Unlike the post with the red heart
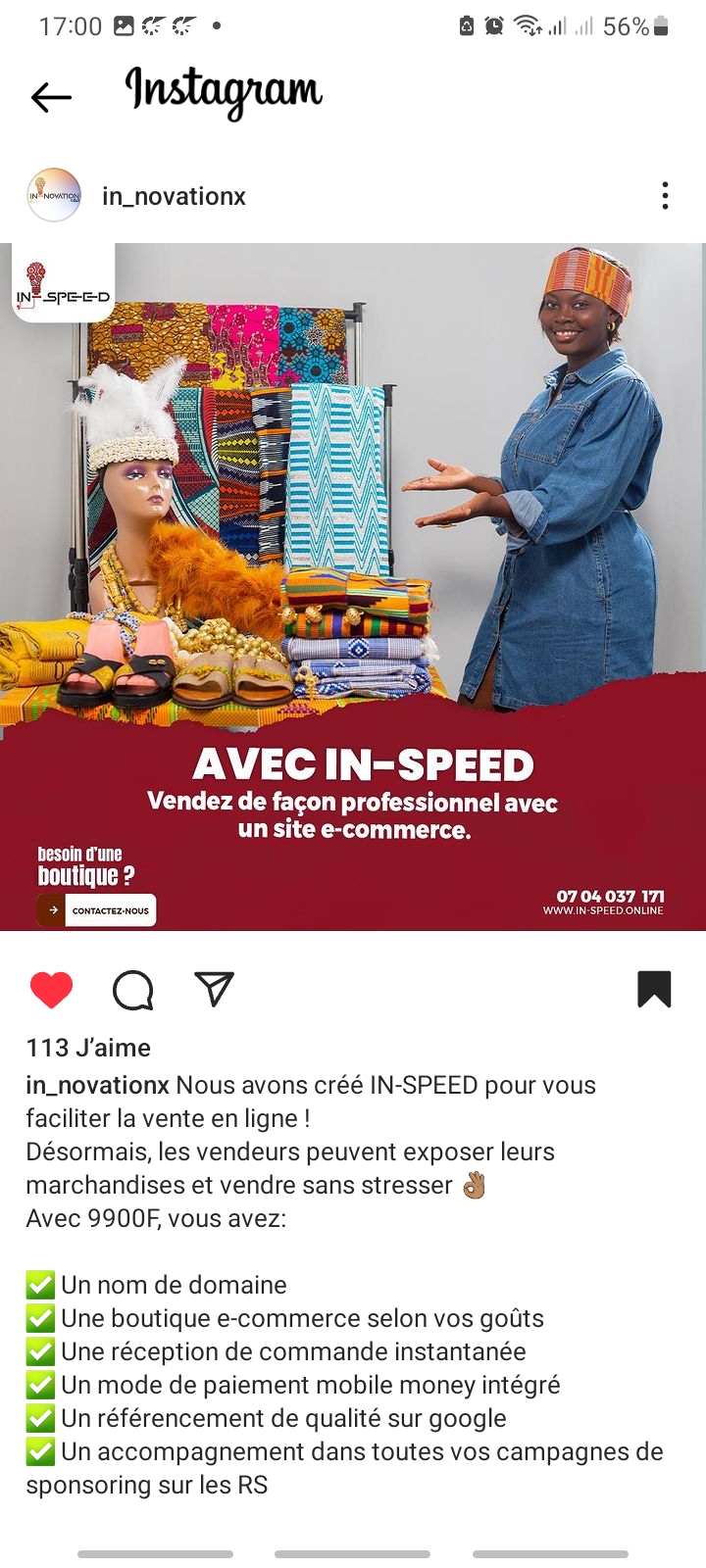This screenshot has height=1568, width=706. pos(52,990)
